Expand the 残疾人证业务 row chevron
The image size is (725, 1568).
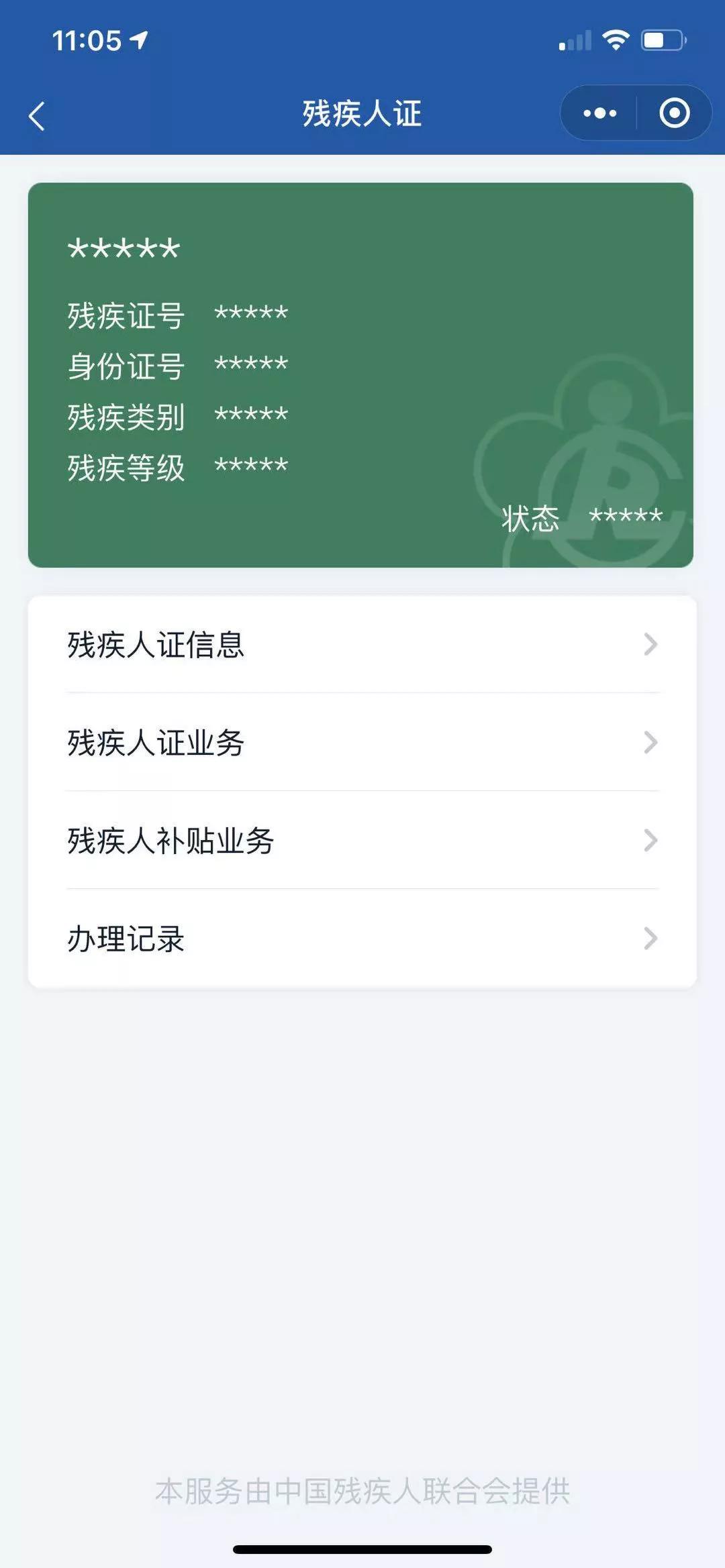pyautogui.click(x=648, y=743)
